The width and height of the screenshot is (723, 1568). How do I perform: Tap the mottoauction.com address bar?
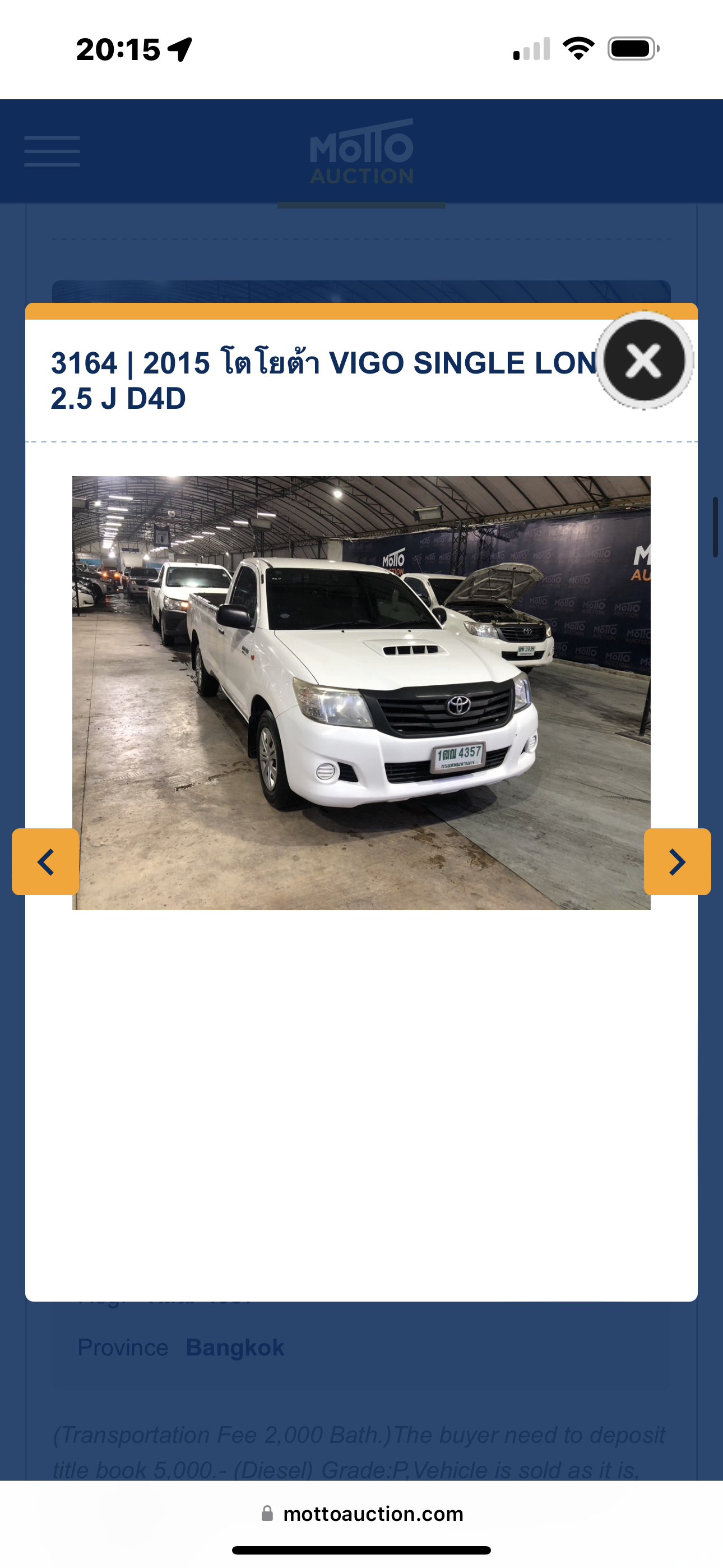tap(361, 1514)
